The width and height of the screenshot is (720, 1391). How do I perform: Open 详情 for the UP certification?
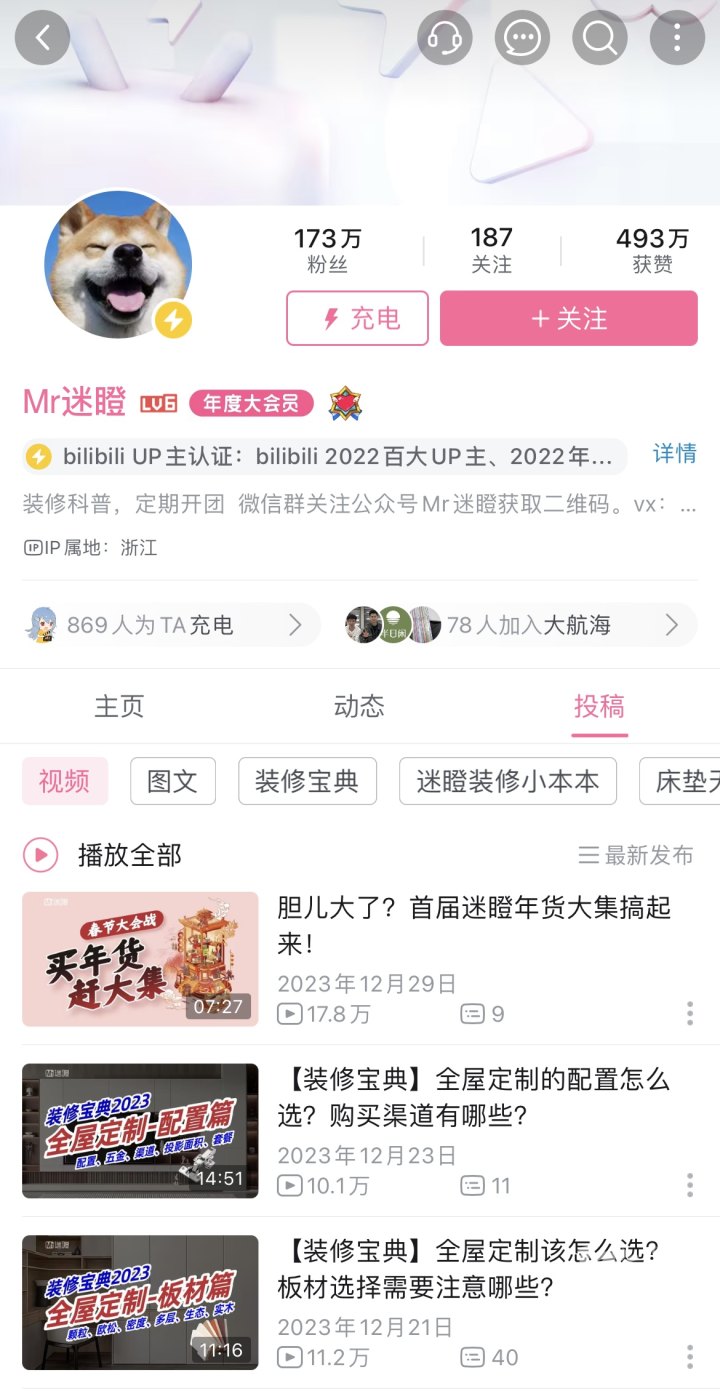click(x=675, y=454)
